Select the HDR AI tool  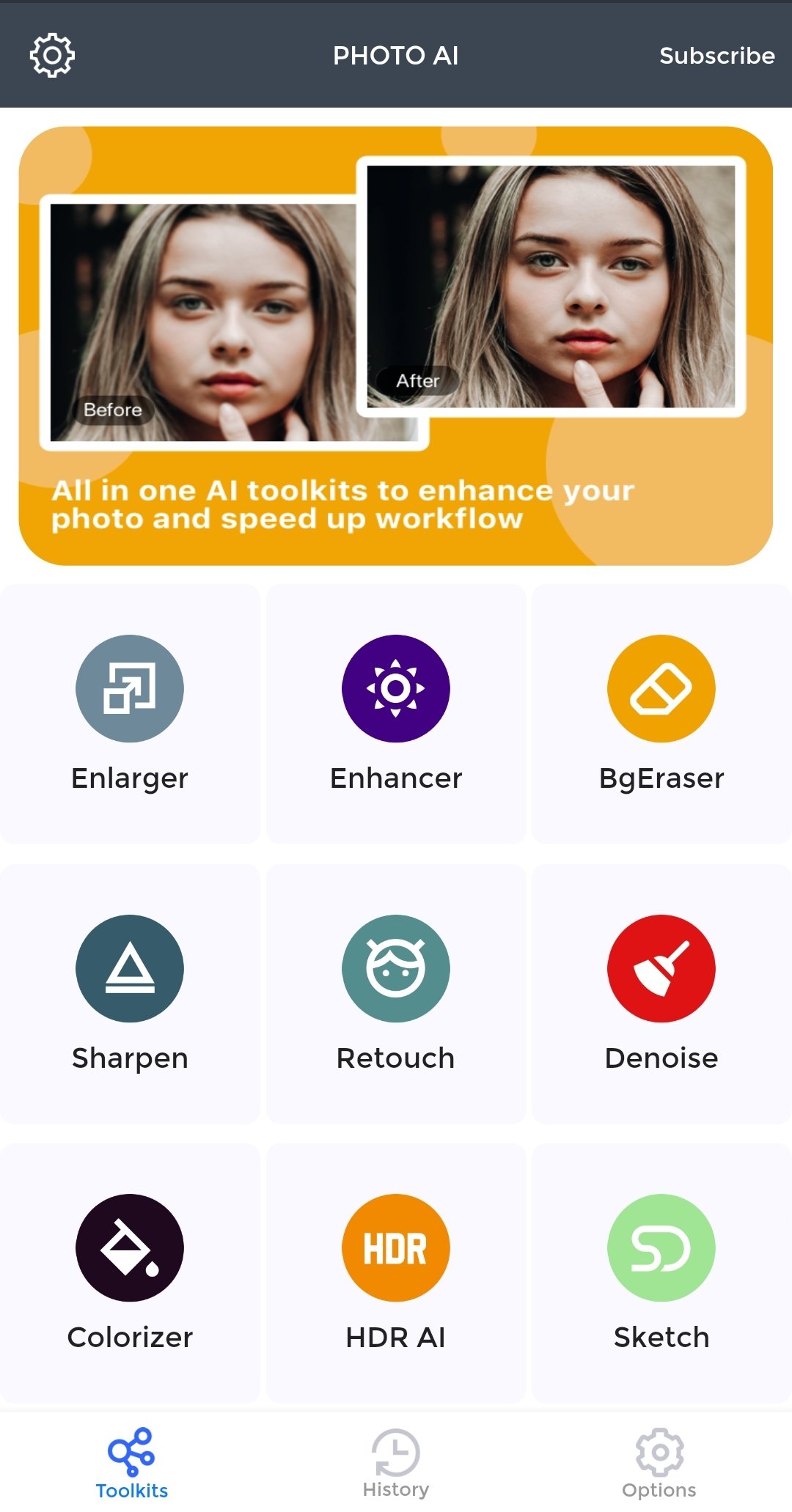(x=396, y=1274)
